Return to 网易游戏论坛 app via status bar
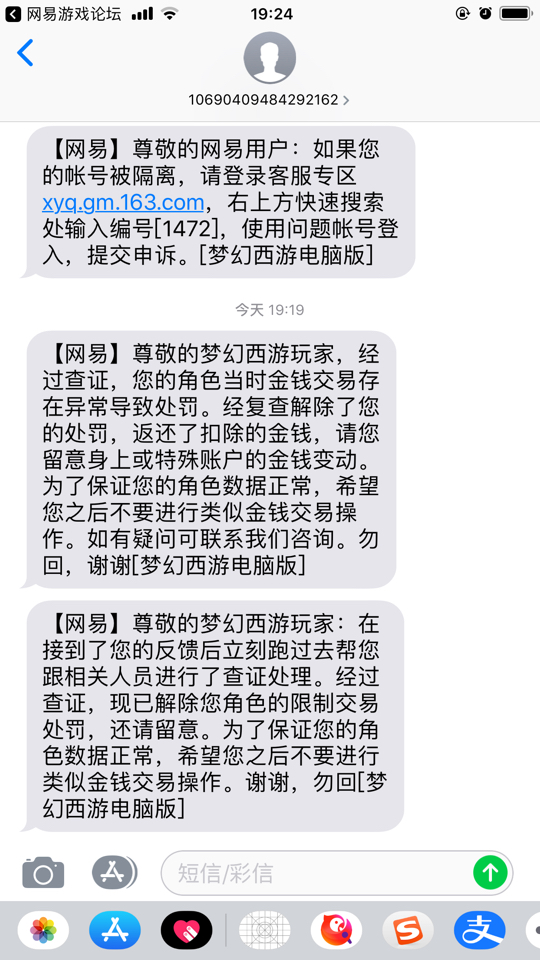This screenshot has width=540, height=960. click(63, 13)
